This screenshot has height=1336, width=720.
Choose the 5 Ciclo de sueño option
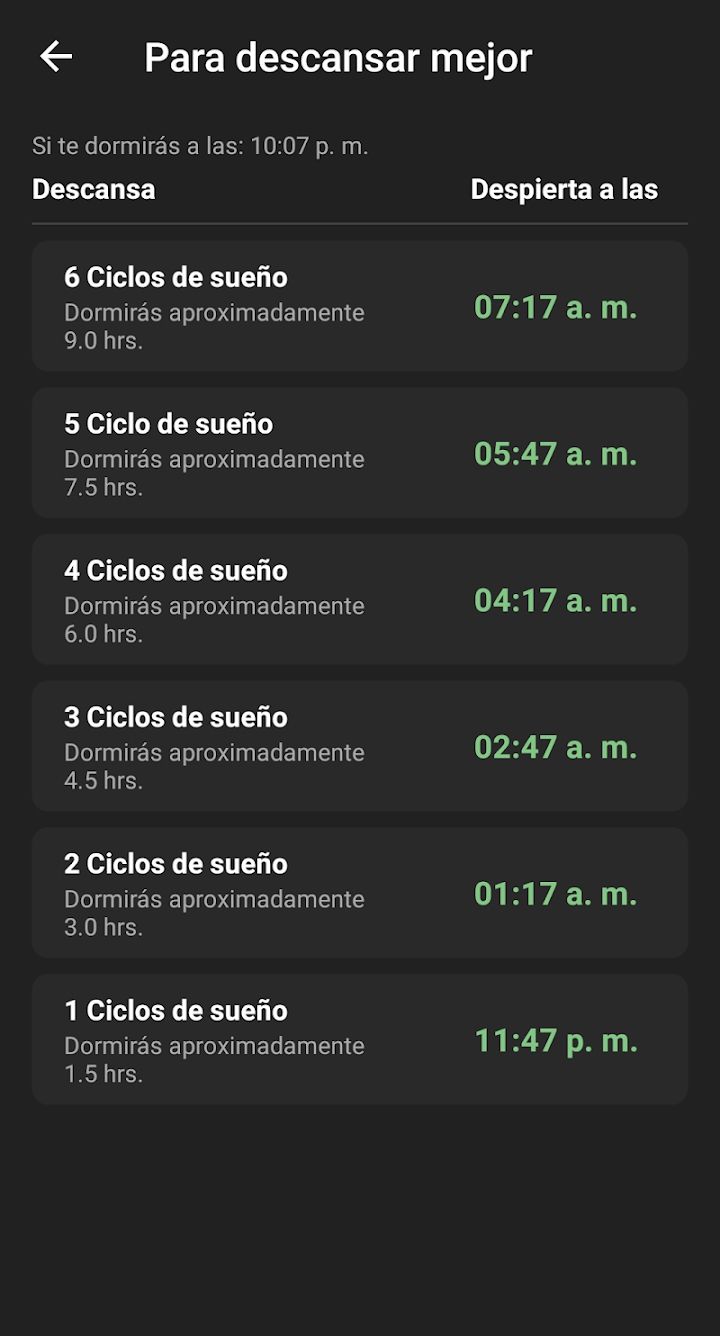tap(360, 453)
